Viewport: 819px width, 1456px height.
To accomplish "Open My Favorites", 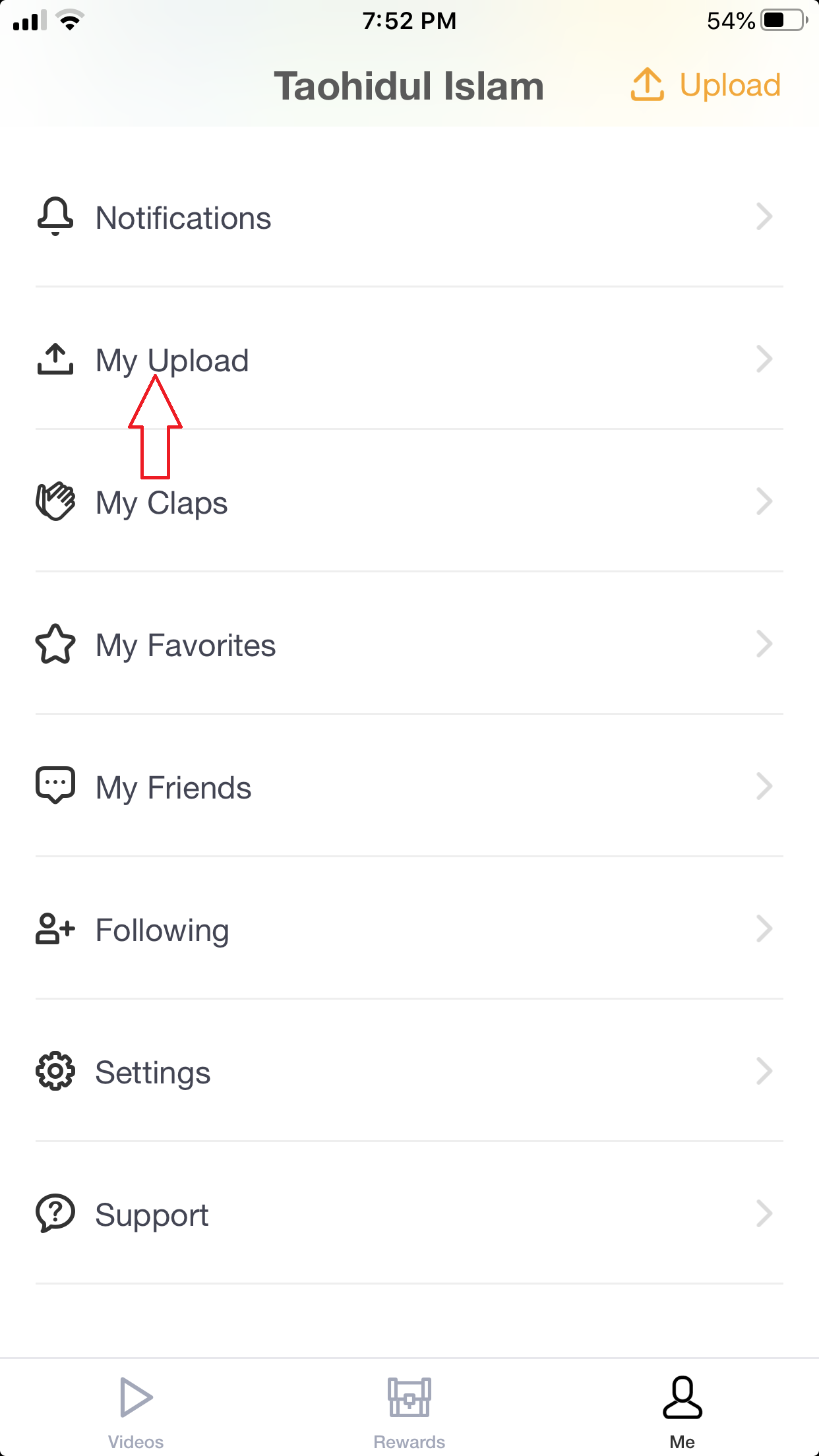I will point(409,645).
